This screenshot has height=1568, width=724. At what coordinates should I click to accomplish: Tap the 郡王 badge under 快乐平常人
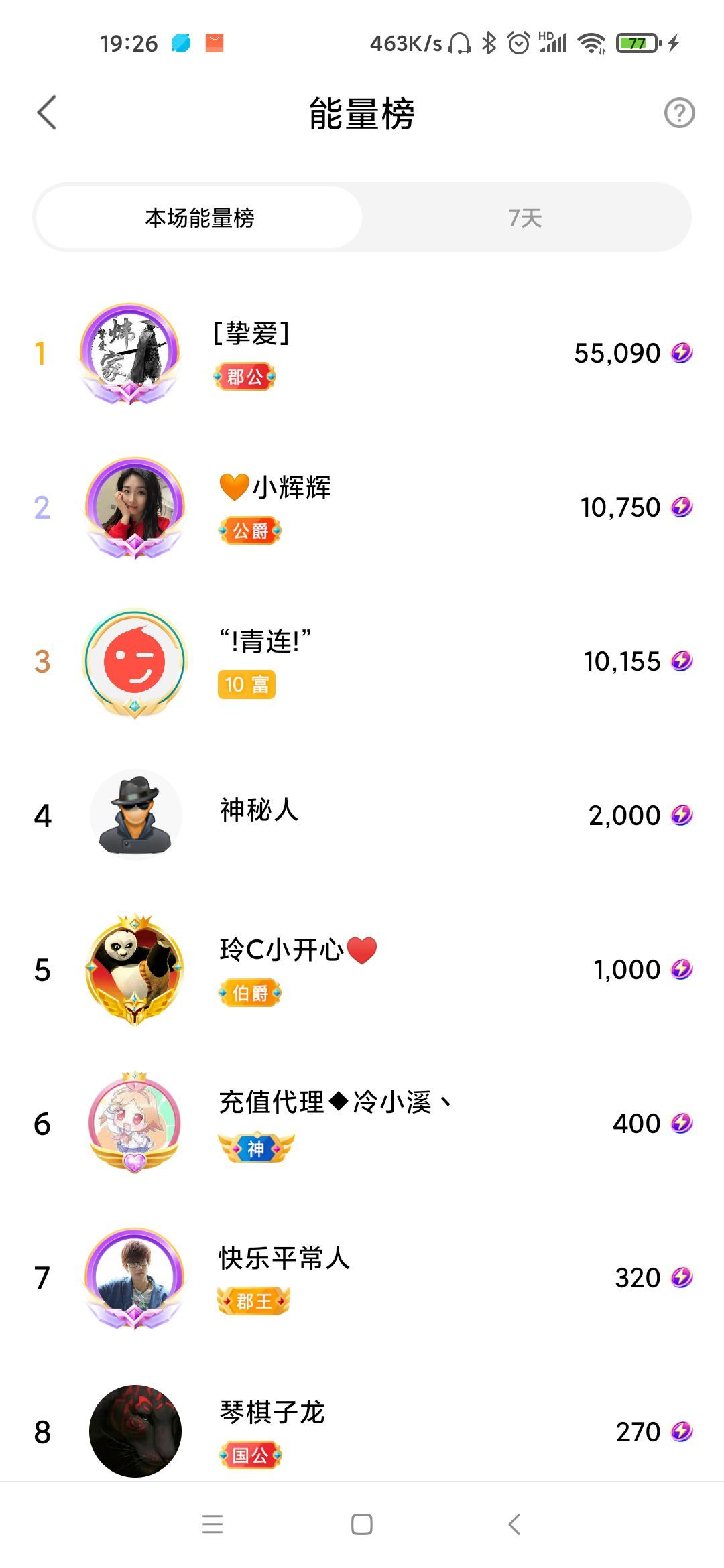point(253,1301)
